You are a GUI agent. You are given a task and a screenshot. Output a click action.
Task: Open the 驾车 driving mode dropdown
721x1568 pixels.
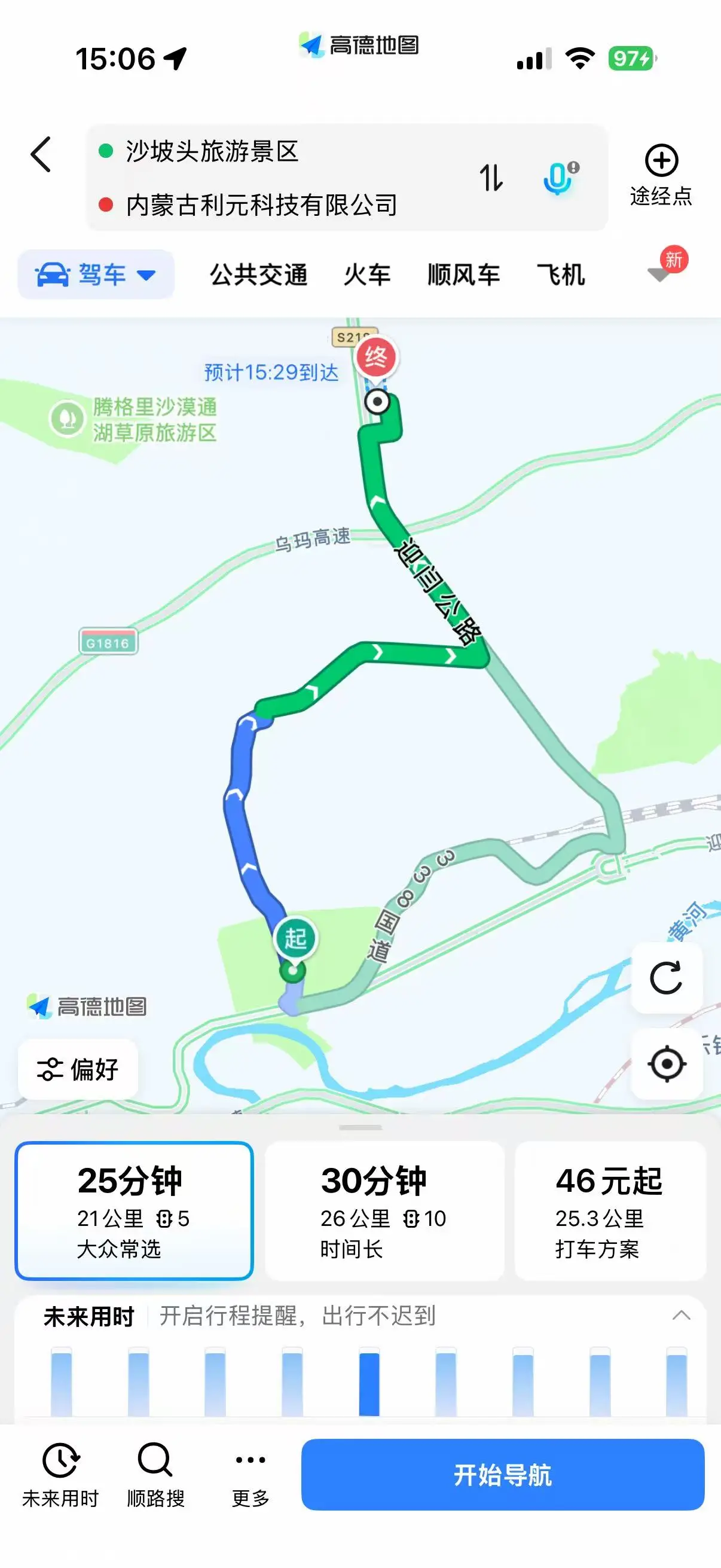click(96, 274)
